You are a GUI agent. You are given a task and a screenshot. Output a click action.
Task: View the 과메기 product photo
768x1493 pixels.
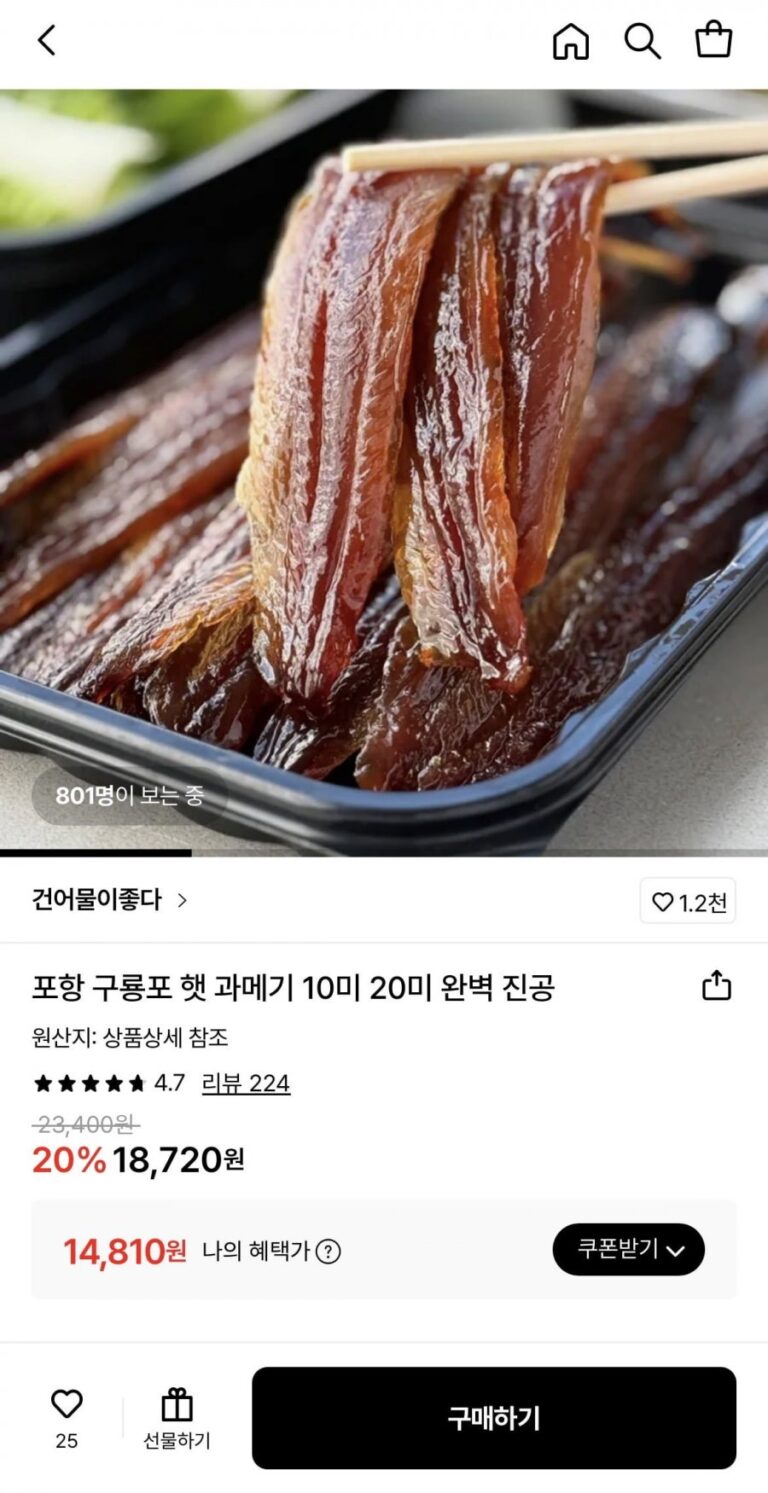[x=384, y=470]
